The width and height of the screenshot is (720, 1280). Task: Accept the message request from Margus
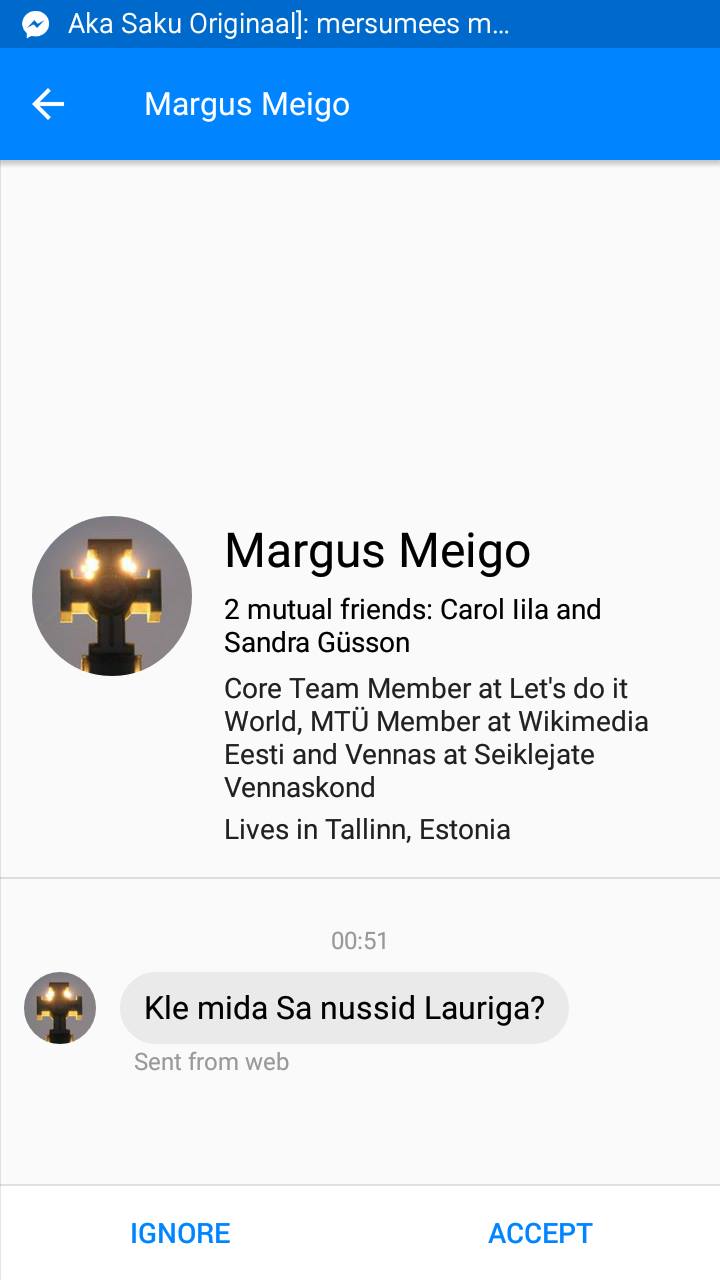(x=540, y=1233)
